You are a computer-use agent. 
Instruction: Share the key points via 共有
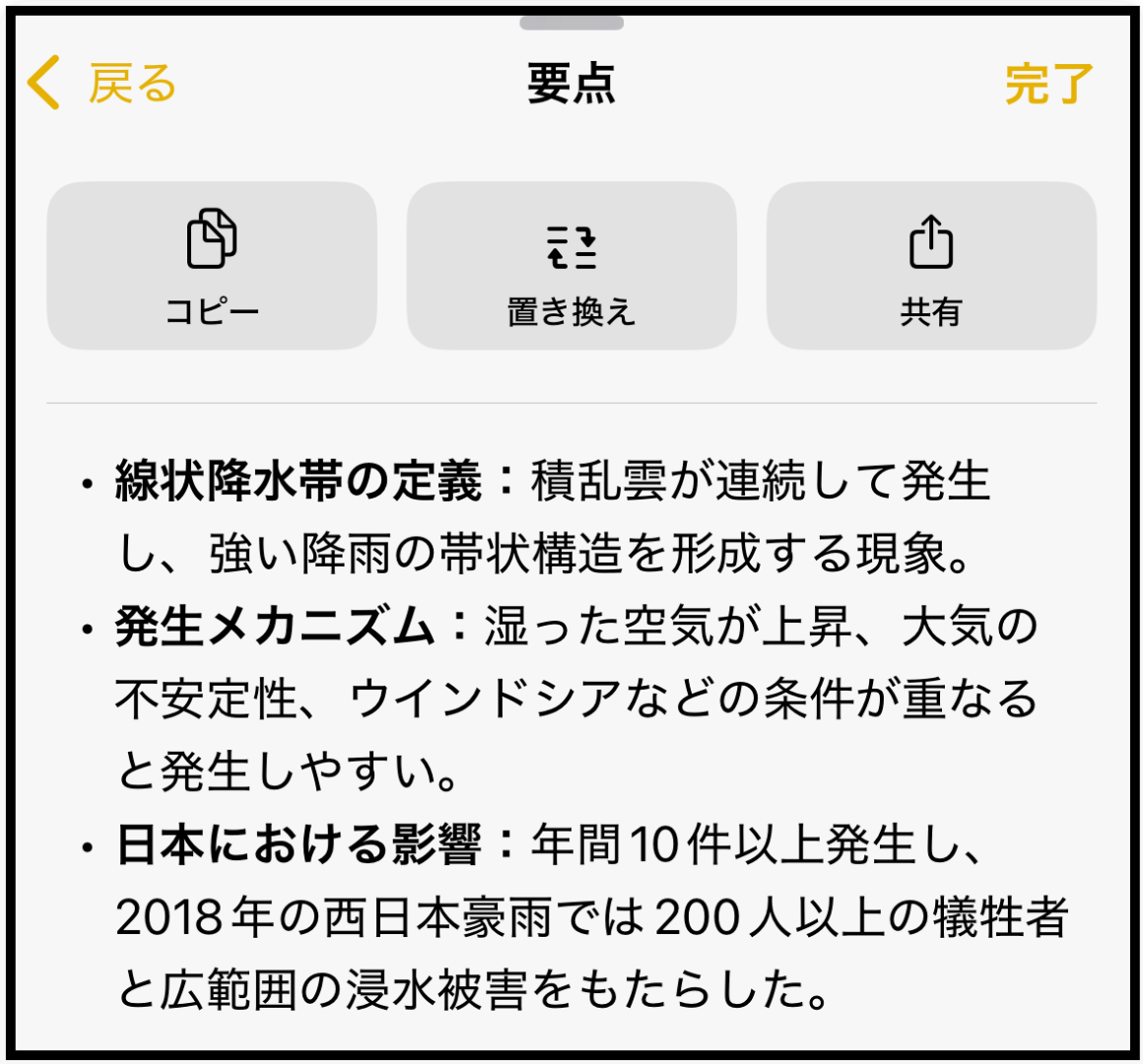coord(931,265)
